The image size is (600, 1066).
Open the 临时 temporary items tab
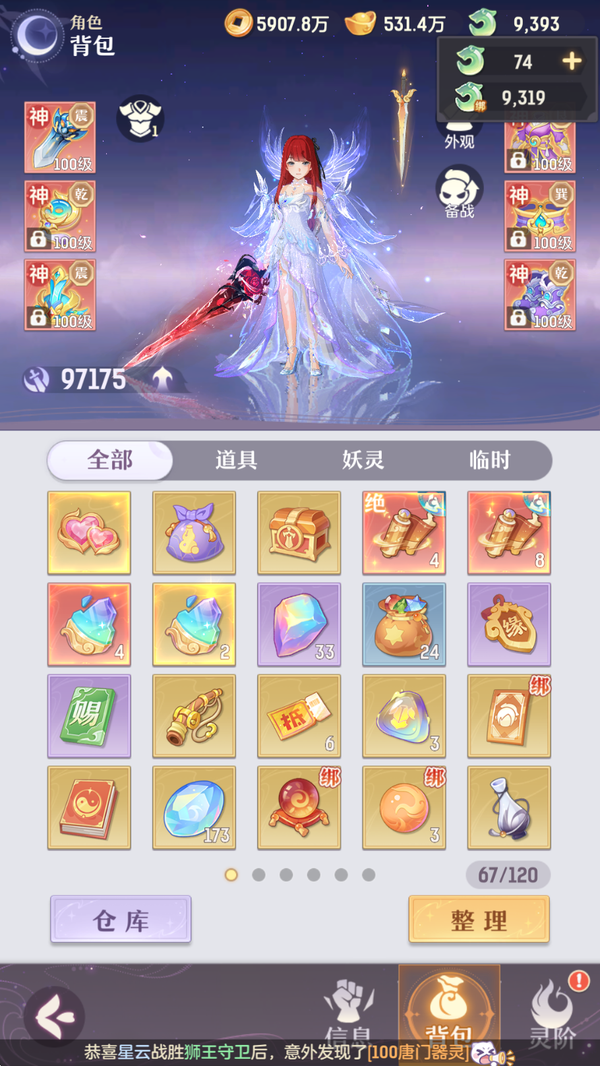(x=490, y=460)
